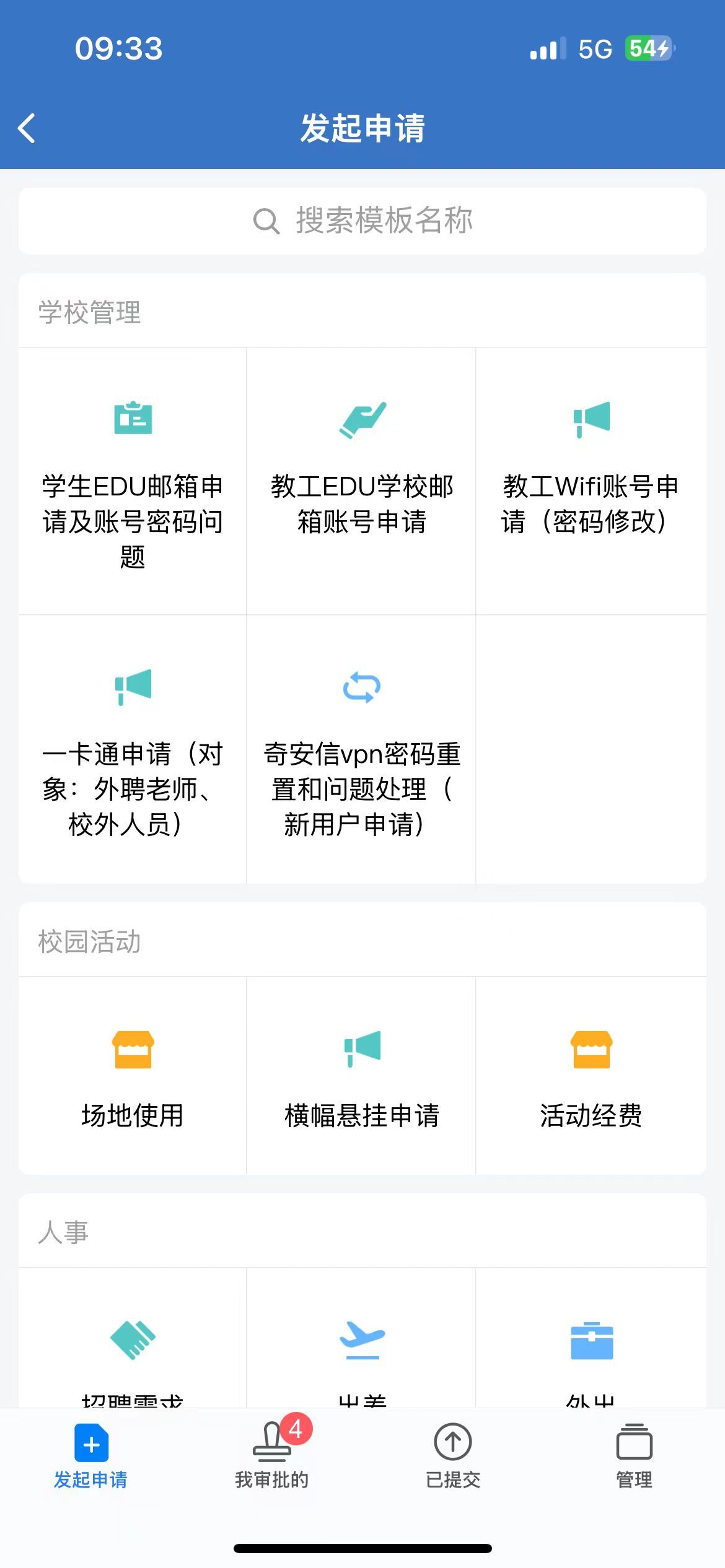The width and height of the screenshot is (725, 1568).
Task: Select the 活动经费 application
Action: pyautogui.click(x=591, y=1076)
